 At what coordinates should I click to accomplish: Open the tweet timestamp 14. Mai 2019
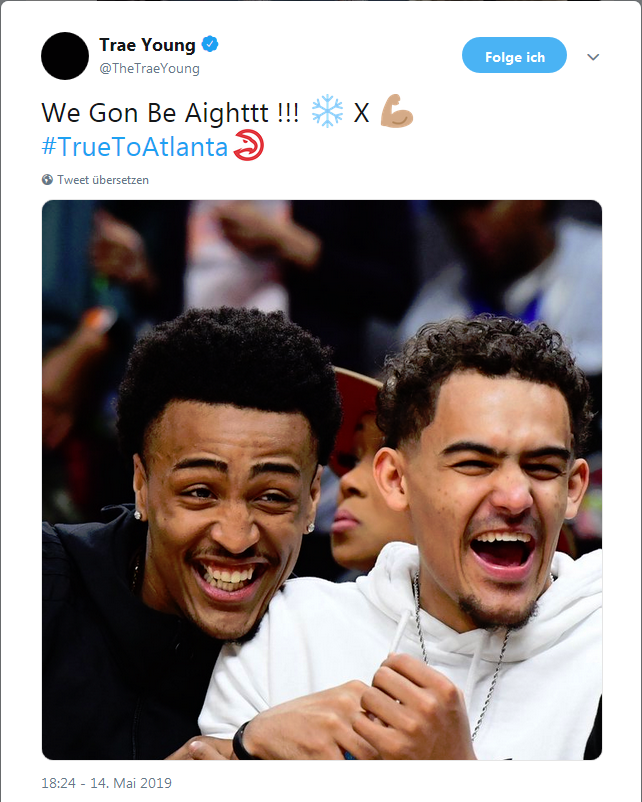click(x=107, y=783)
